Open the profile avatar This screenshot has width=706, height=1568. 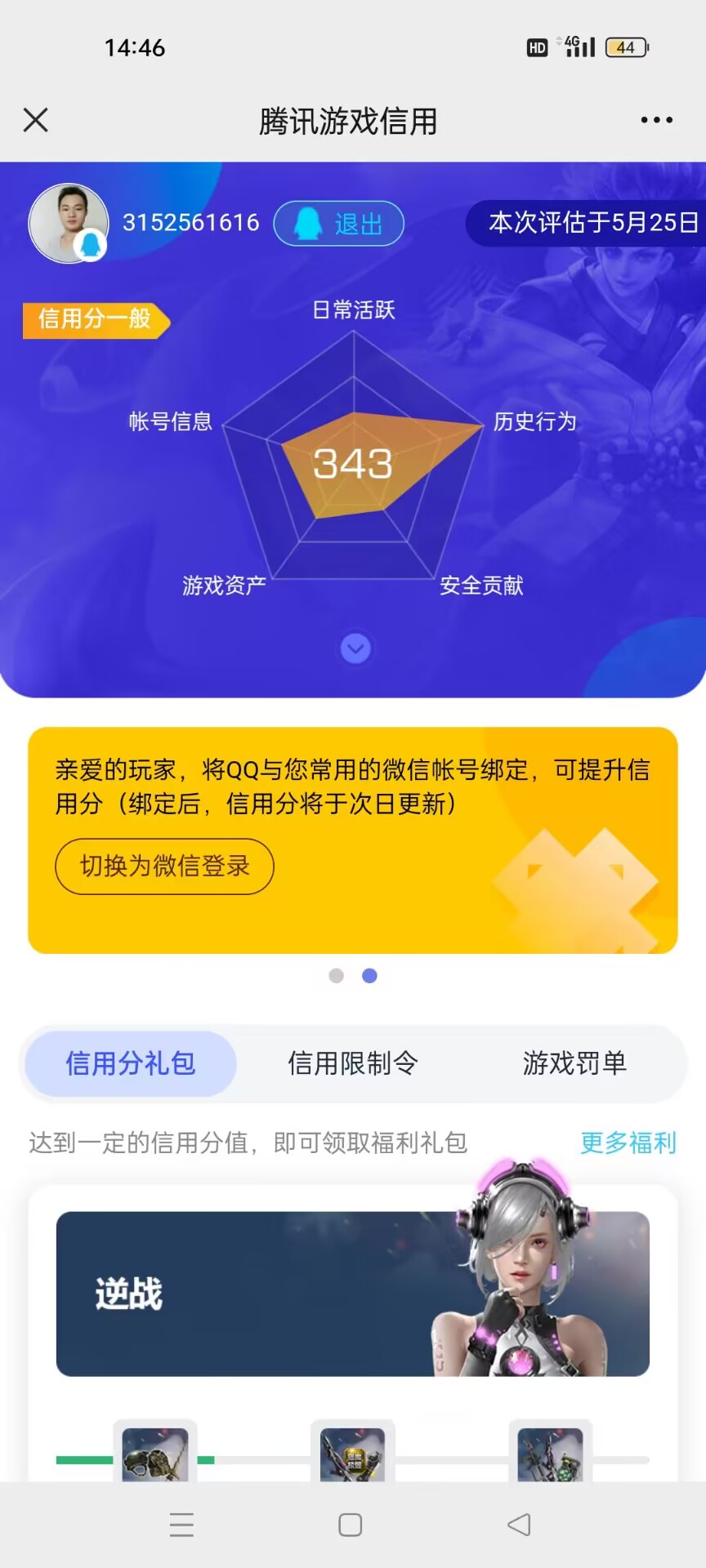(x=69, y=223)
